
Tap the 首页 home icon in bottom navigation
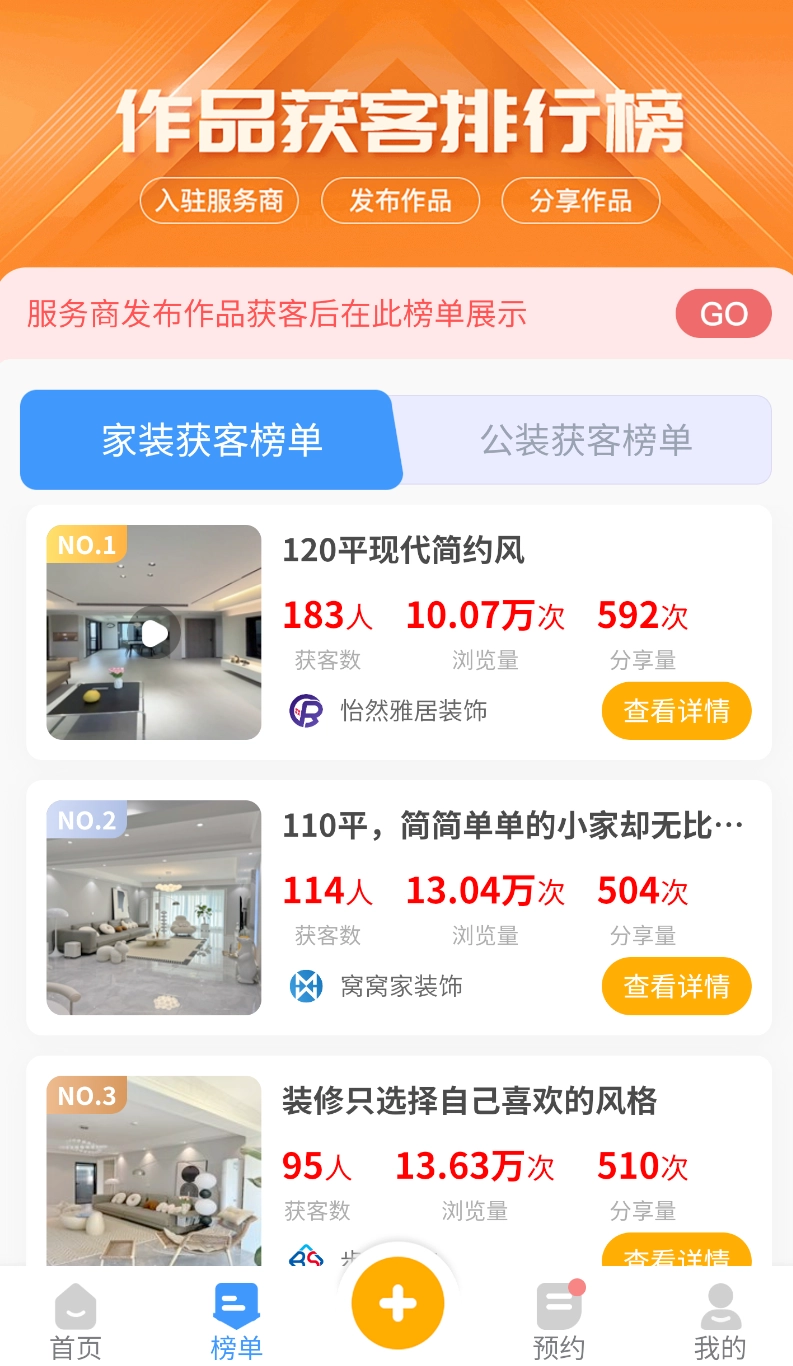pyautogui.click(x=75, y=1305)
